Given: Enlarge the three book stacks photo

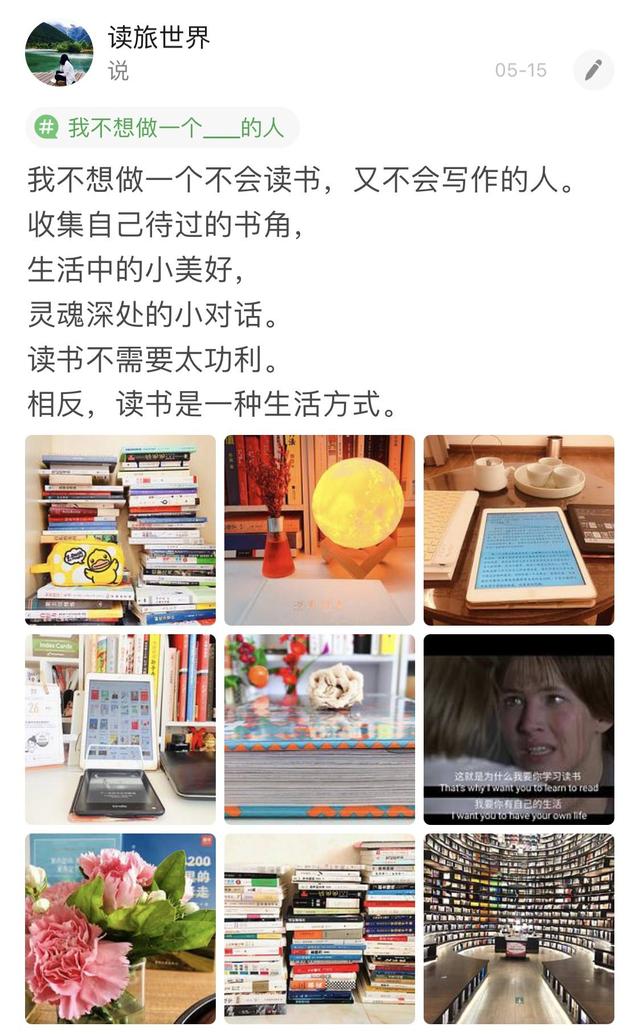Looking at the screenshot, I should (x=319, y=928).
